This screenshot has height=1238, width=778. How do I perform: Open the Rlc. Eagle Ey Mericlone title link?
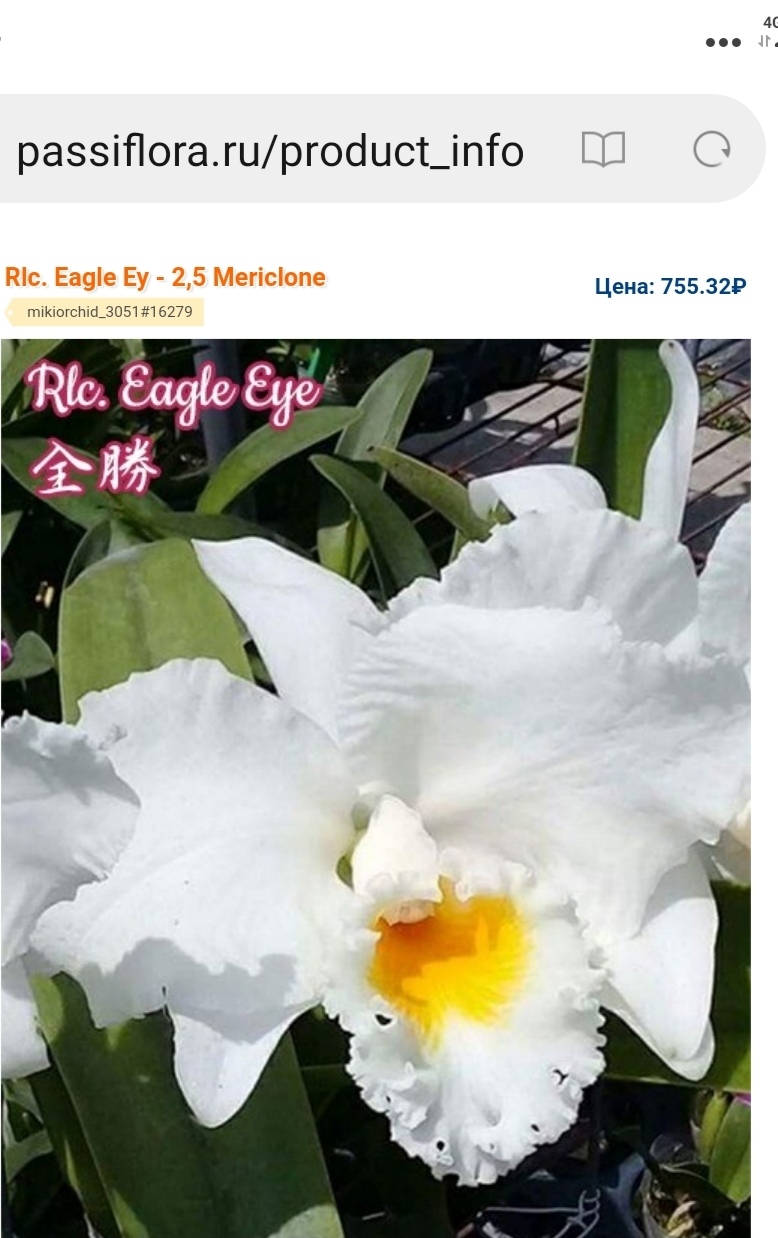tap(166, 277)
